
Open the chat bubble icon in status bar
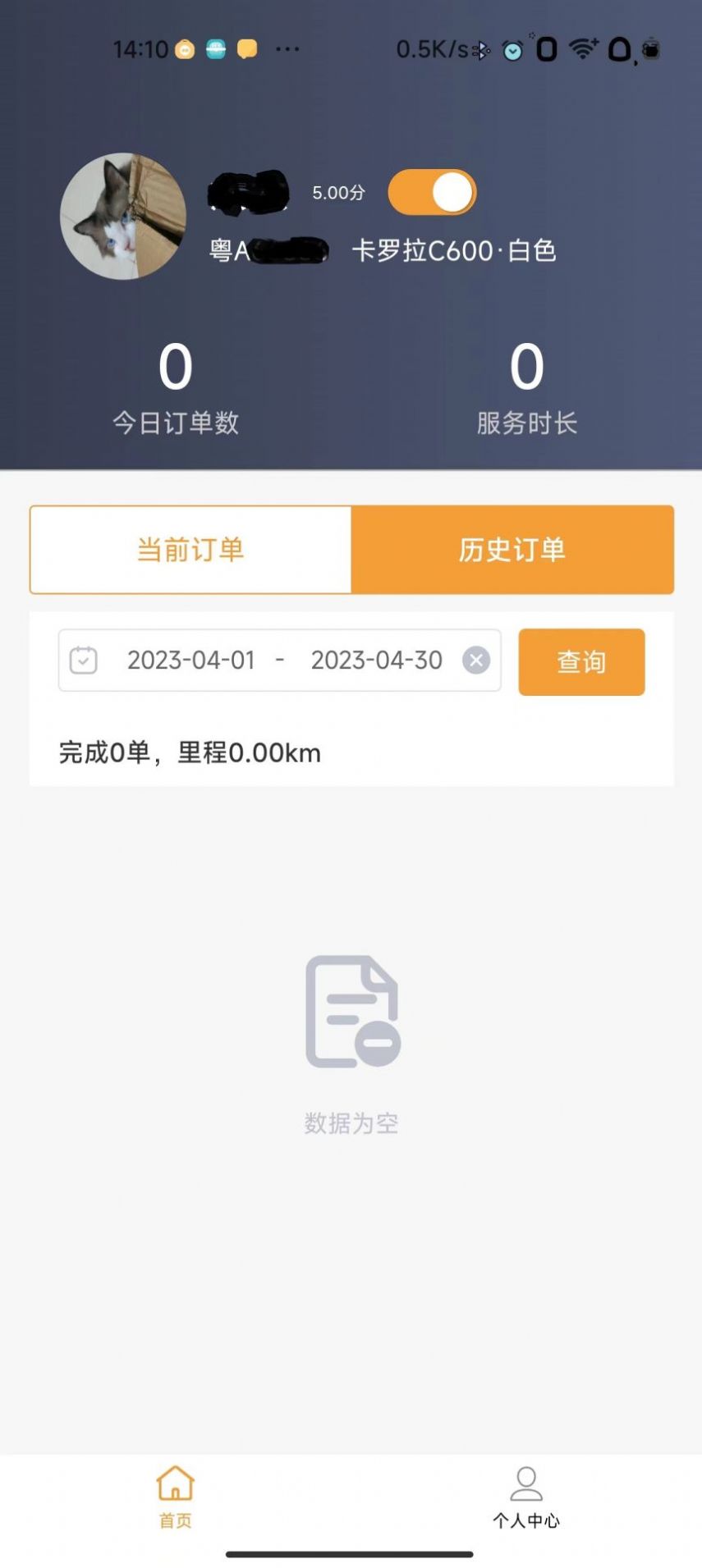(247, 48)
